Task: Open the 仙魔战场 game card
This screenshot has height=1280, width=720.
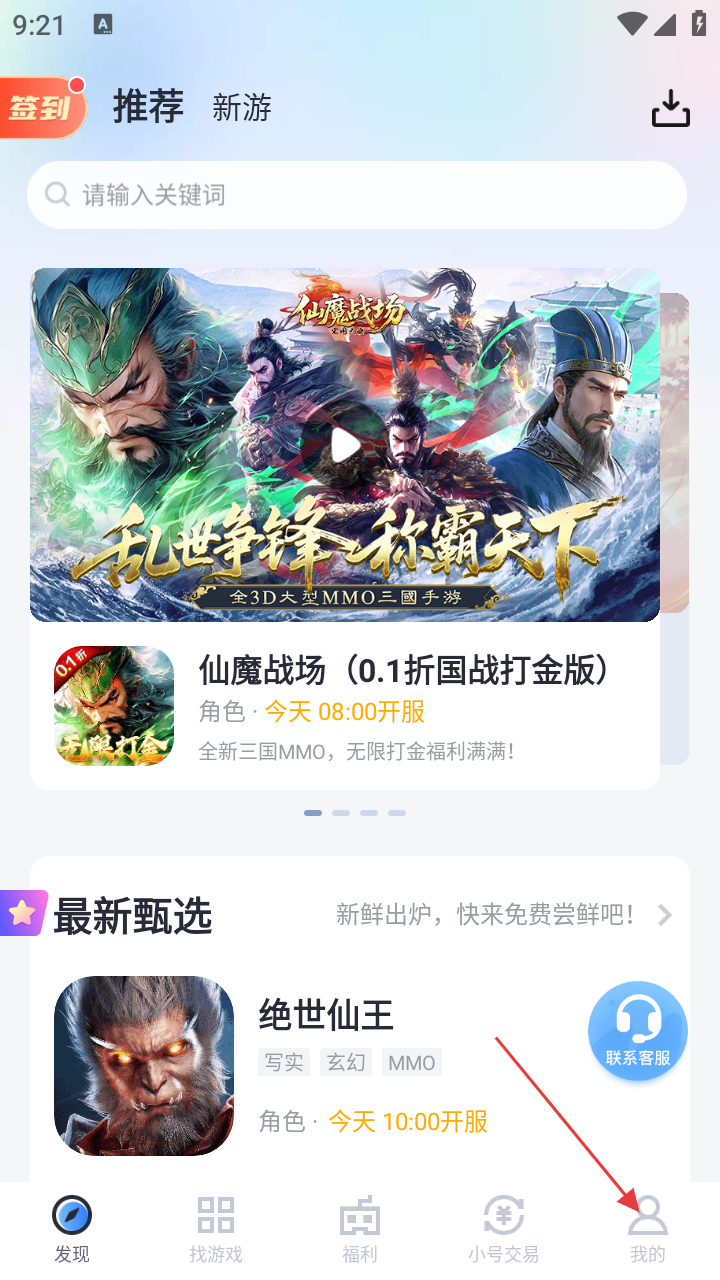Action: [344, 706]
